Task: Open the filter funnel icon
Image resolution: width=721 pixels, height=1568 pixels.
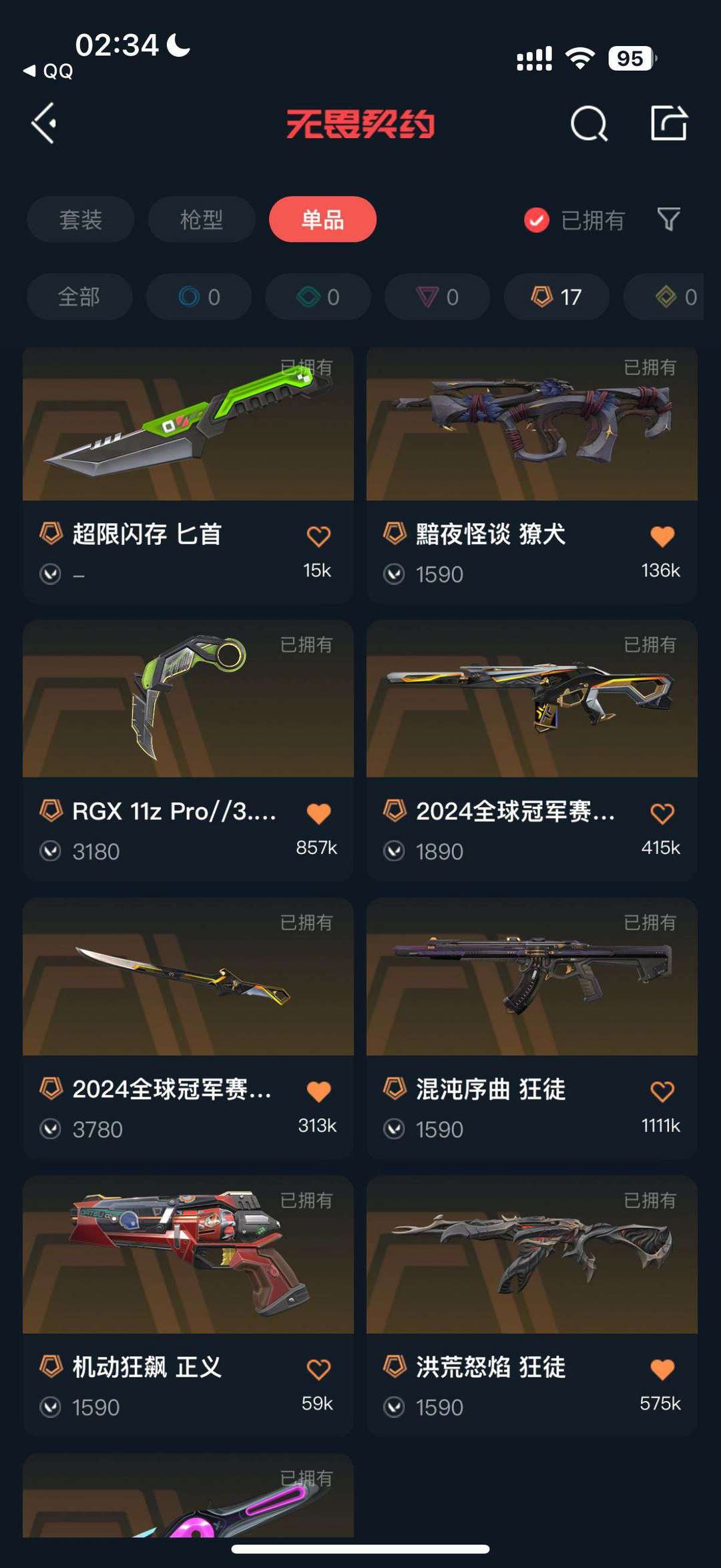Action: point(668,219)
